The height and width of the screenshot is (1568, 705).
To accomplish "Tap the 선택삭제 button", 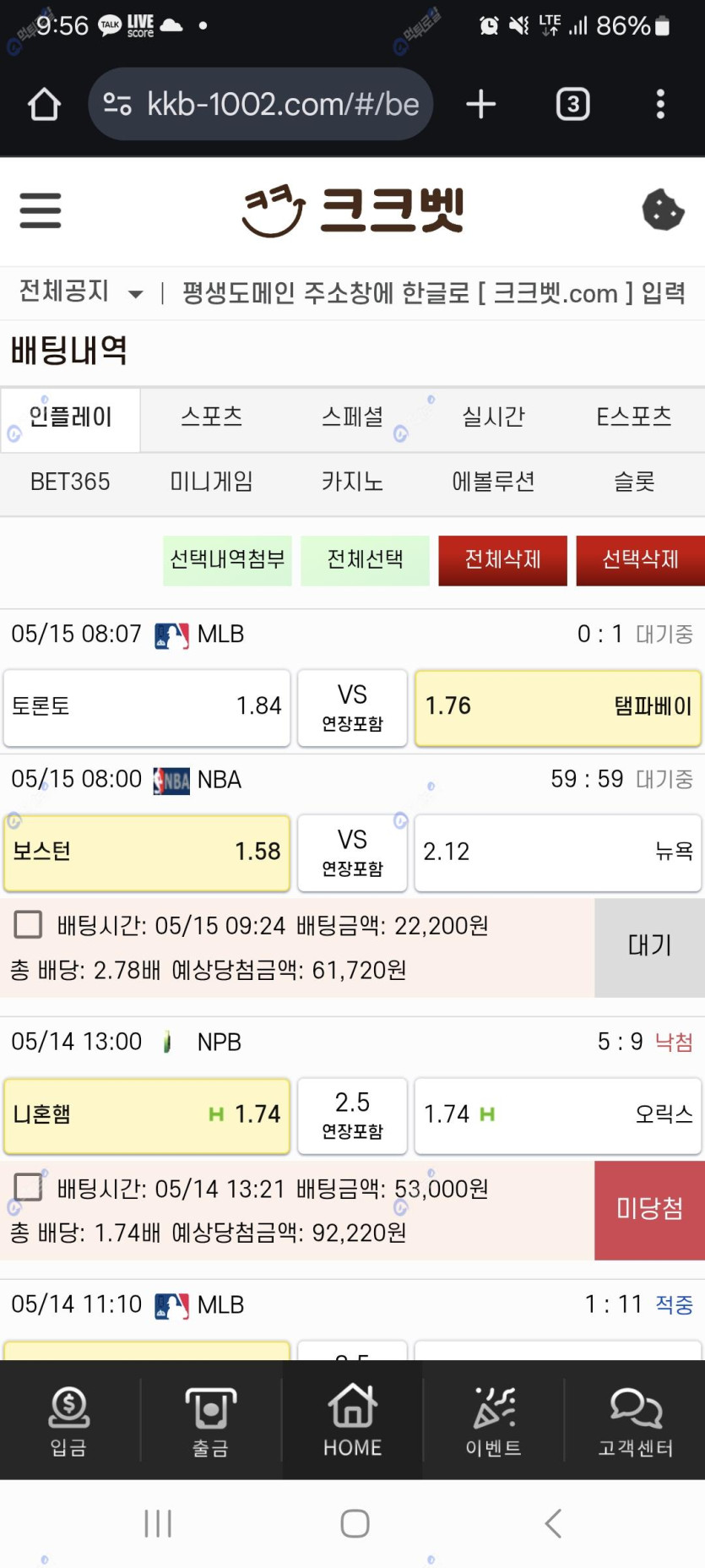I will [x=640, y=560].
